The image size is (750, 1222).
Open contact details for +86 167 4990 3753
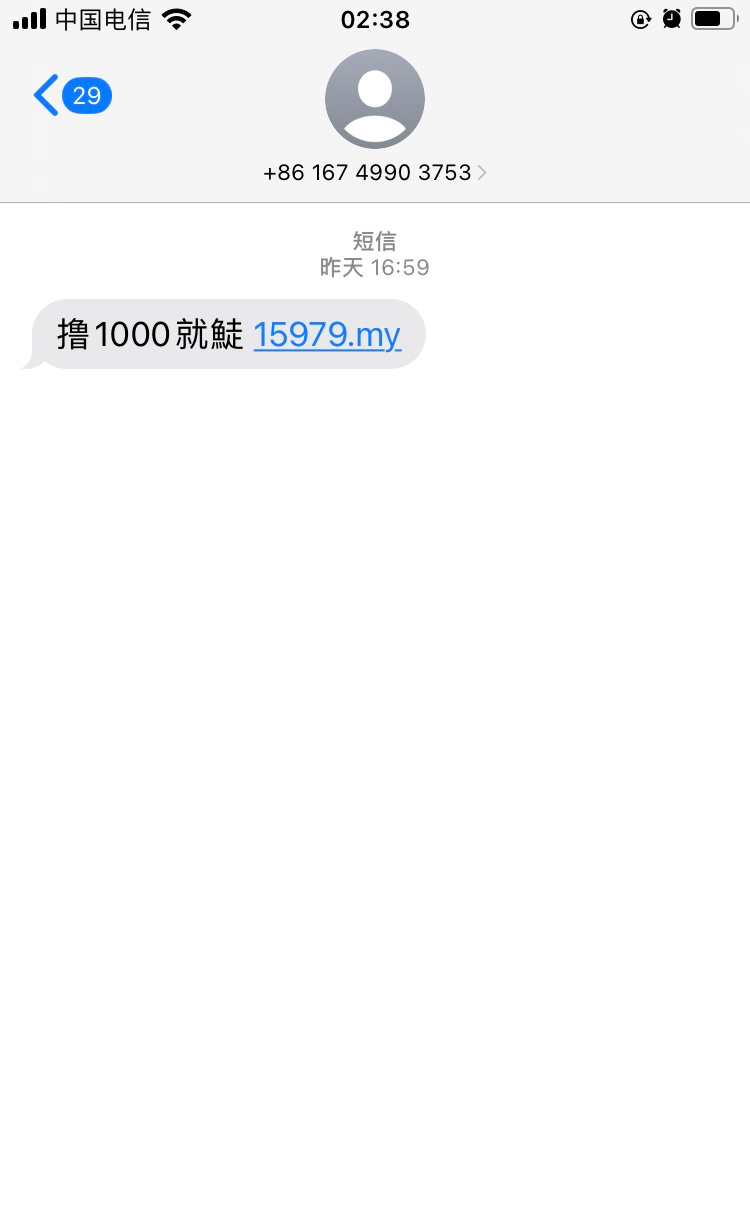(374, 172)
